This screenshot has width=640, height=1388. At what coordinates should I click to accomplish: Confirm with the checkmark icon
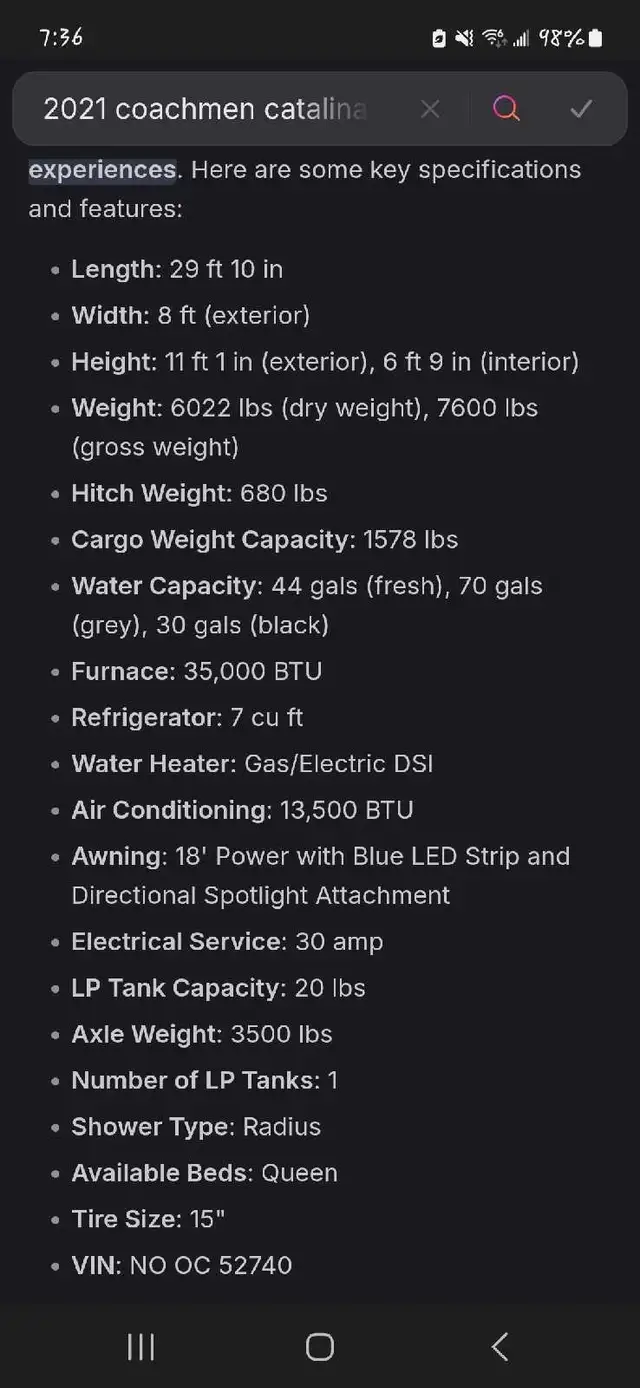581,109
